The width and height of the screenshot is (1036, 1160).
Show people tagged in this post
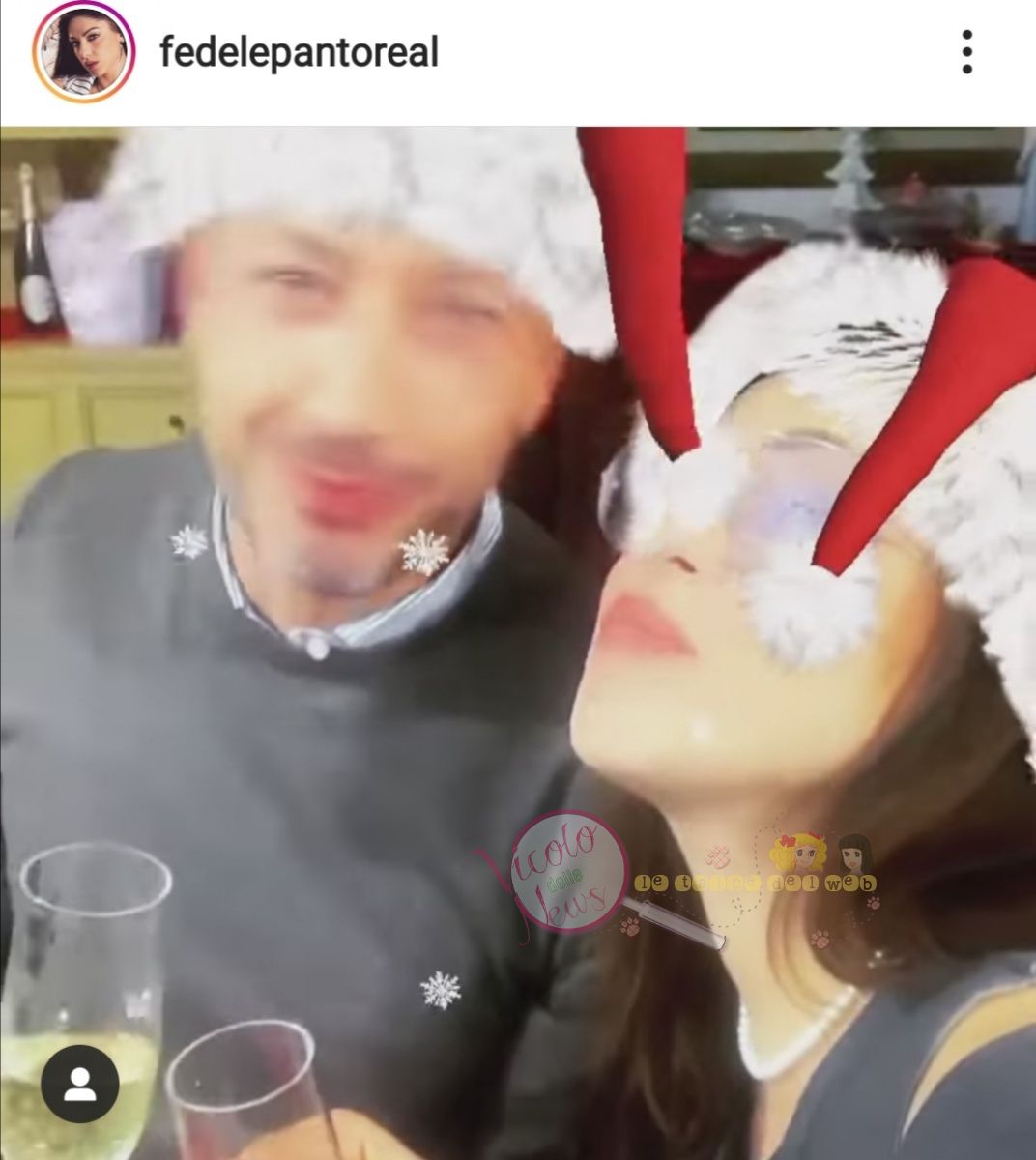click(x=80, y=1084)
